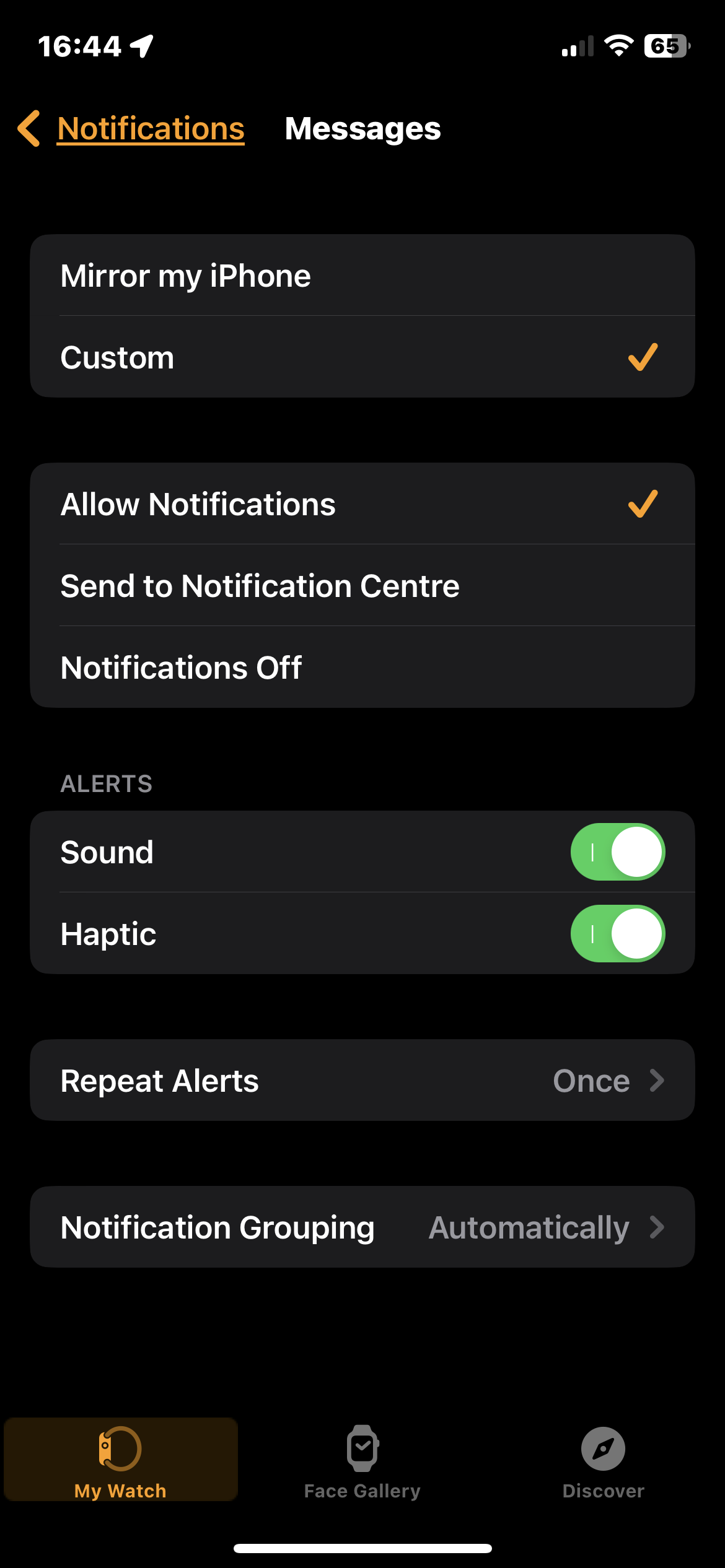Open Notification Grouping settings
The image size is (725, 1568).
coord(362,1226)
